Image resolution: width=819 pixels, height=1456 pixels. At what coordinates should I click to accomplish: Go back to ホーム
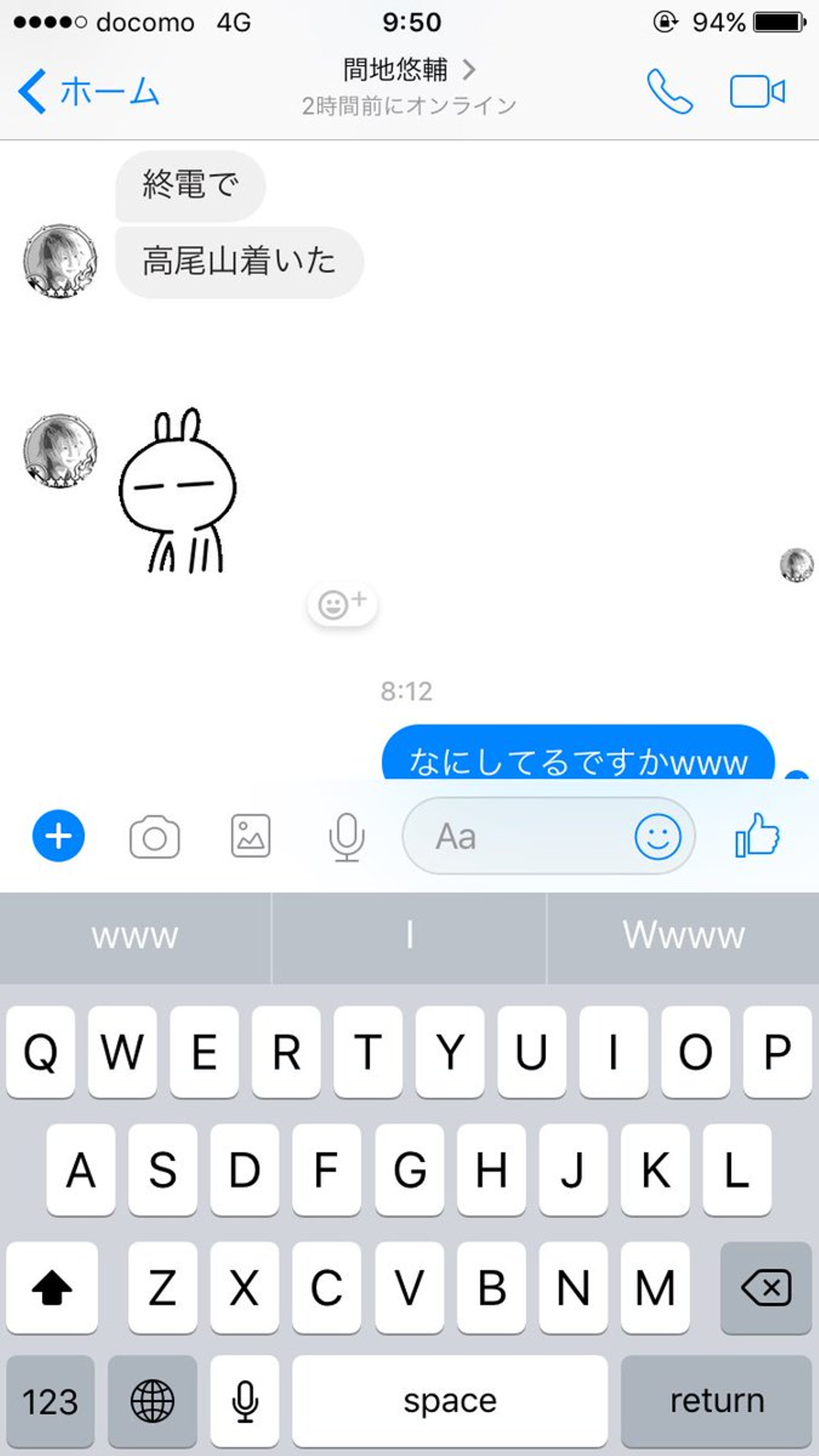(x=89, y=92)
